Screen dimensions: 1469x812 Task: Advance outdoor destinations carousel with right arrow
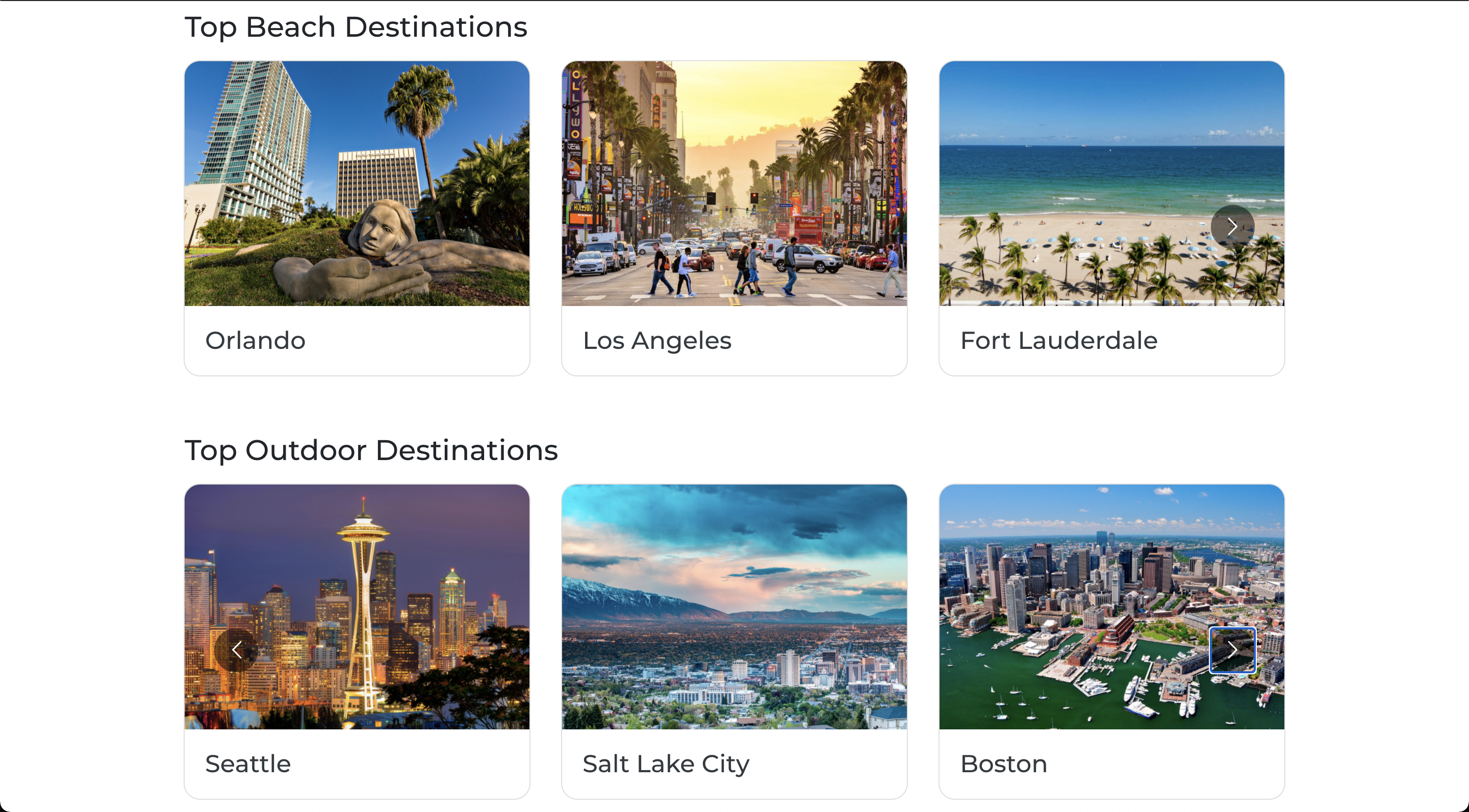[x=1232, y=650]
